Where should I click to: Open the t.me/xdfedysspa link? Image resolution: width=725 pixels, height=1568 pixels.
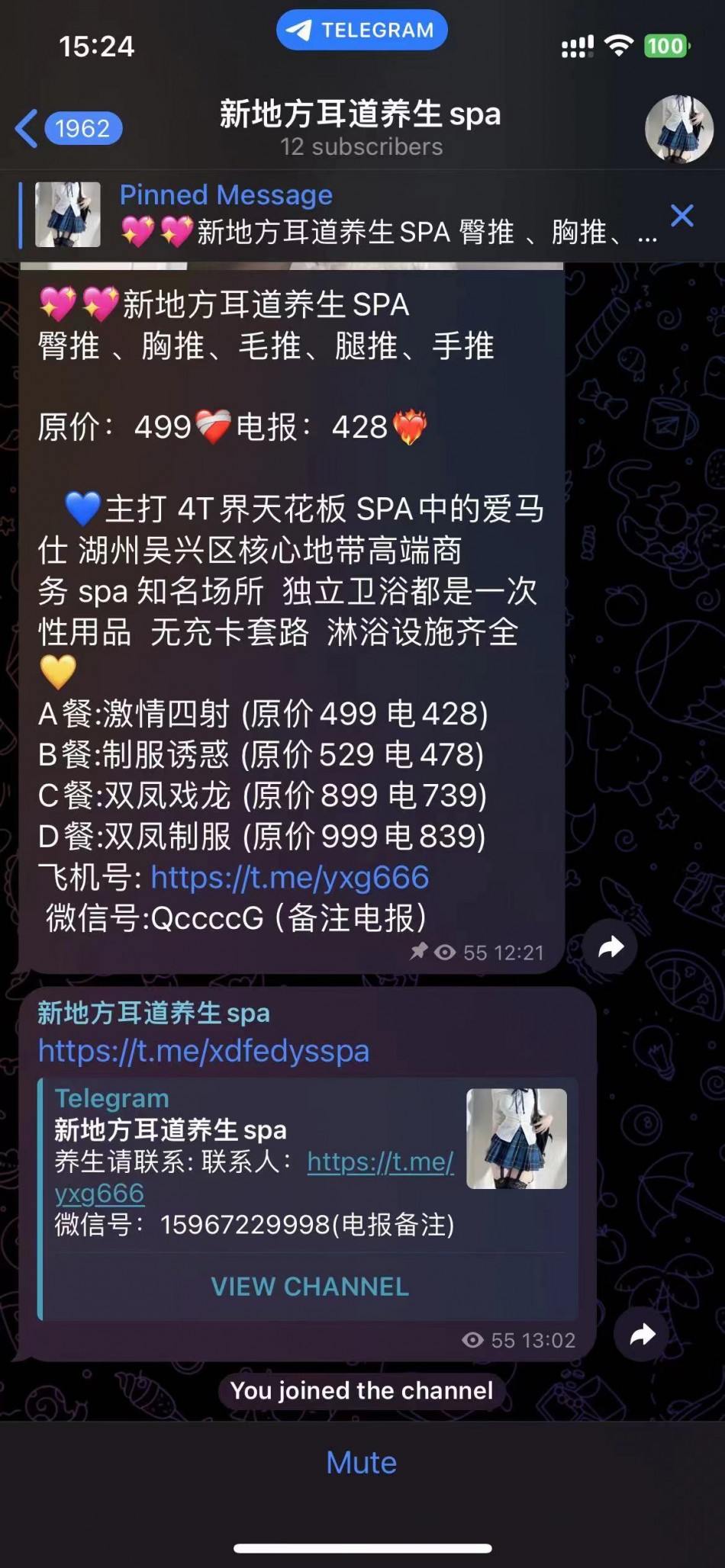204,1051
